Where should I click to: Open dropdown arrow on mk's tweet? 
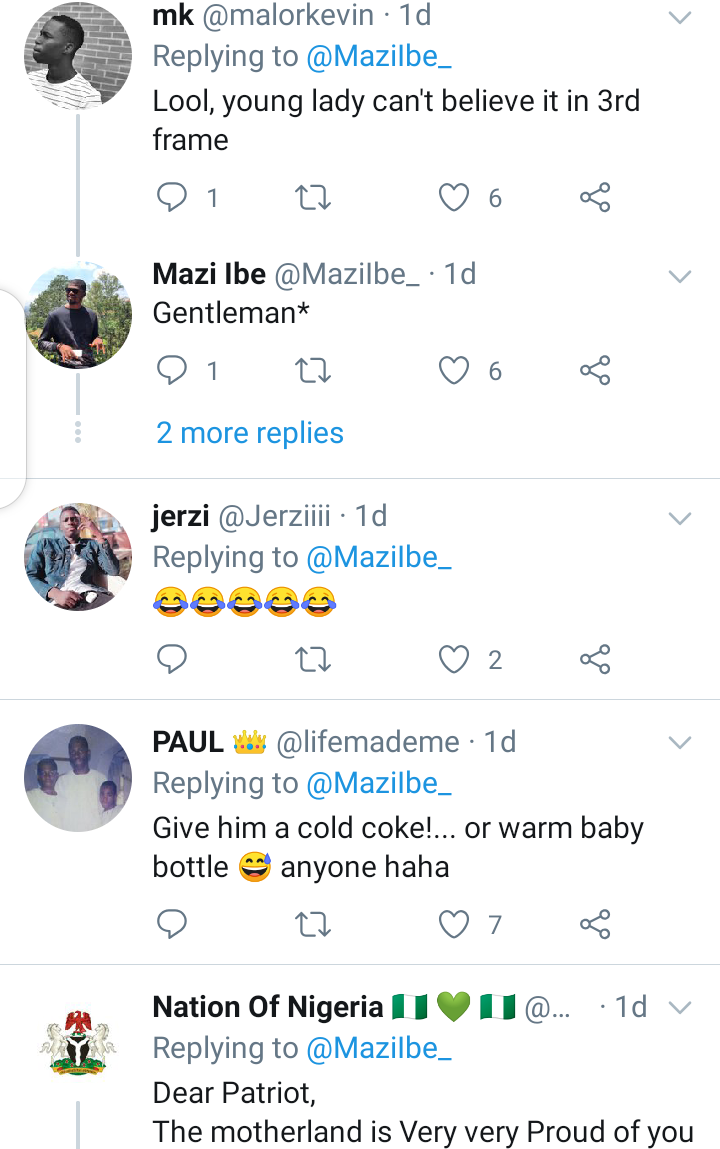pos(680,17)
